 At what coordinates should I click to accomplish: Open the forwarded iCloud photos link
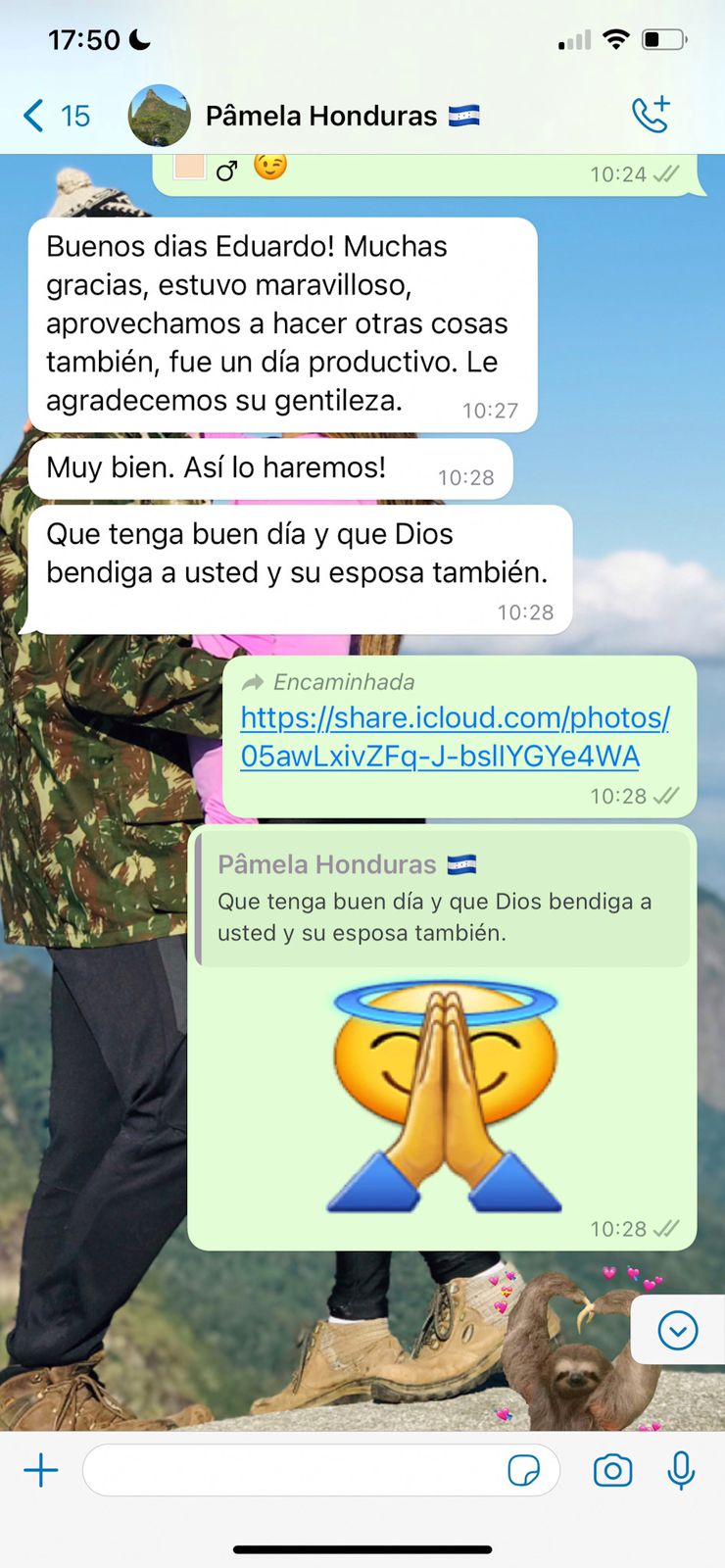455,736
